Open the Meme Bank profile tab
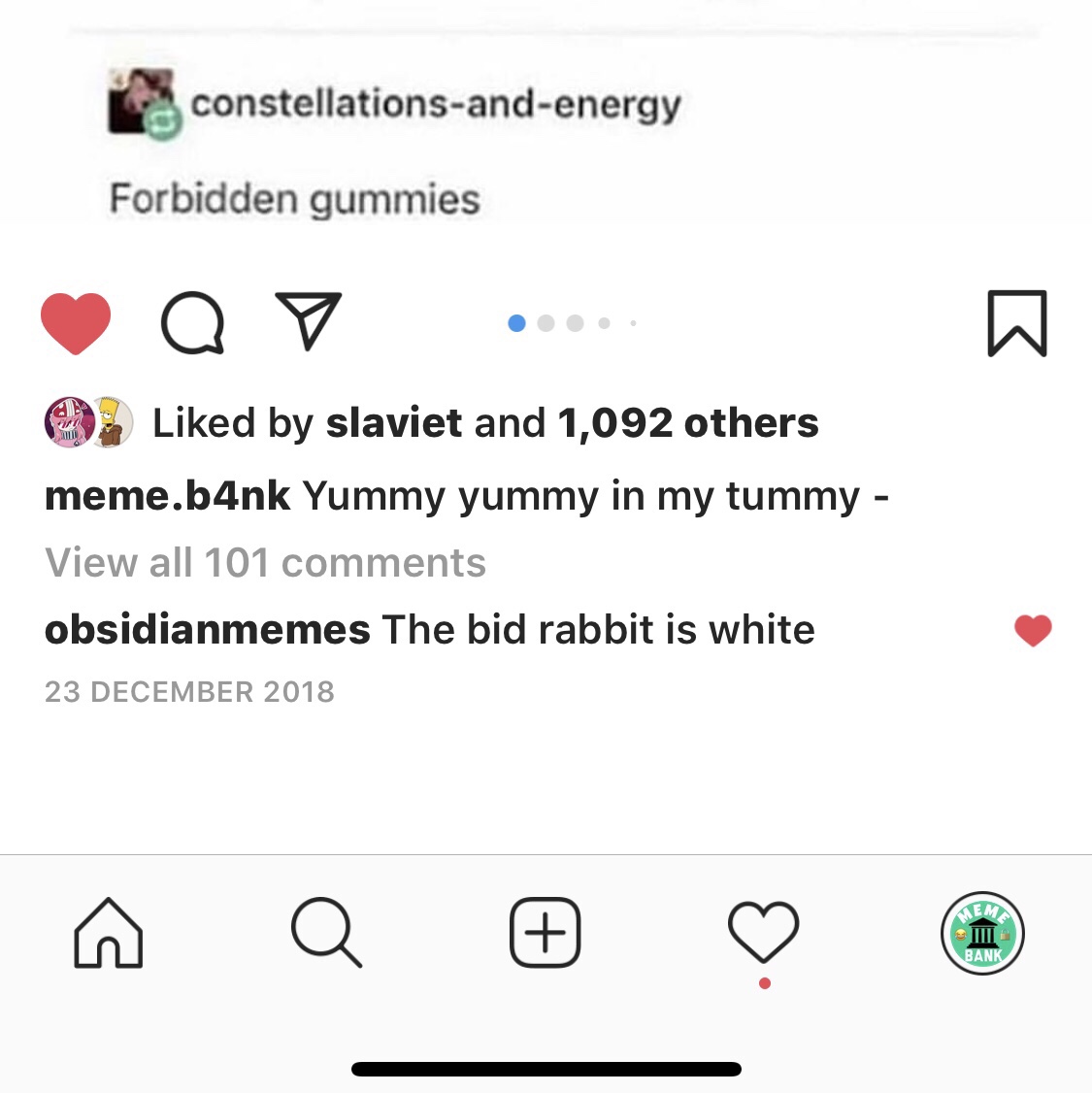The width and height of the screenshot is (1092, 1093). (x=982, y=933)
